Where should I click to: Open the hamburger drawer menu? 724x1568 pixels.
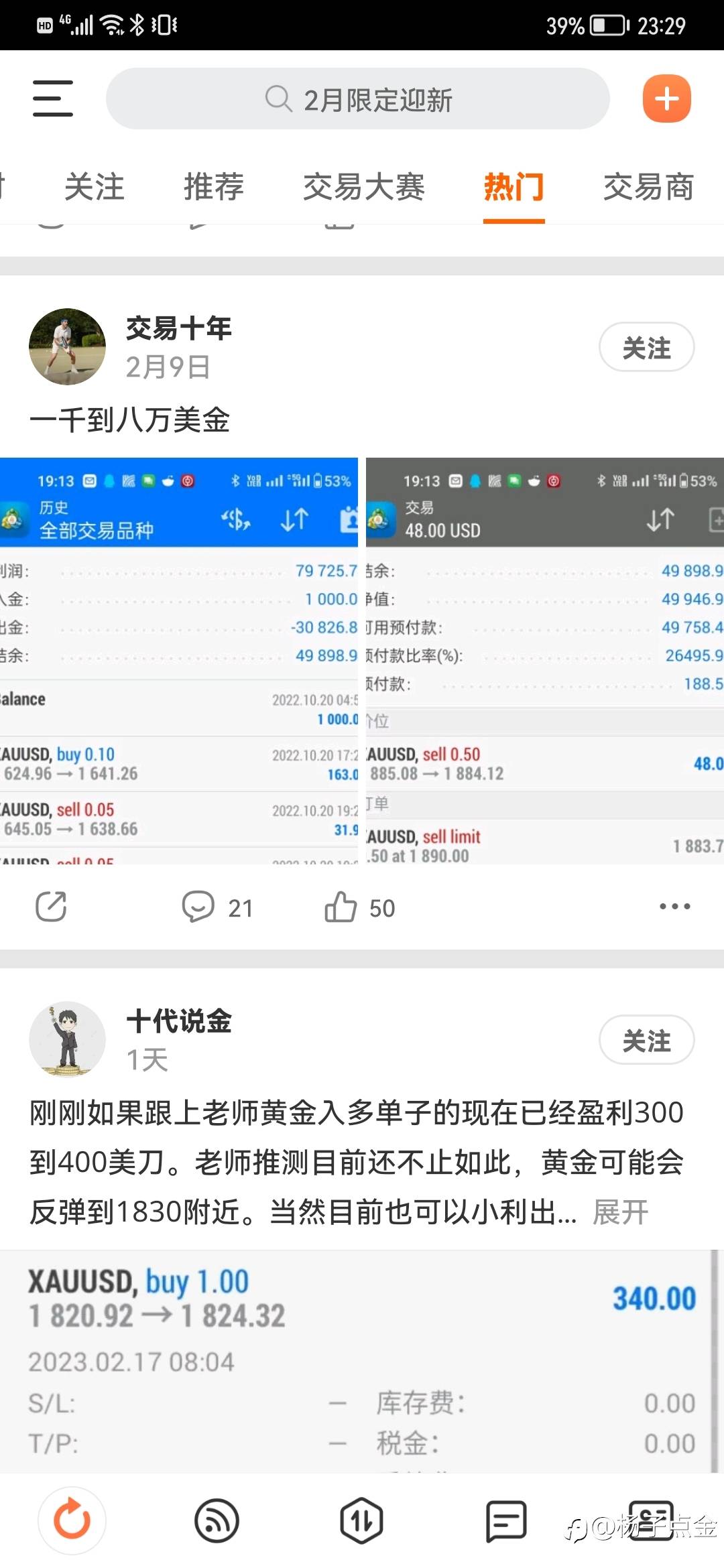point(52,99)
